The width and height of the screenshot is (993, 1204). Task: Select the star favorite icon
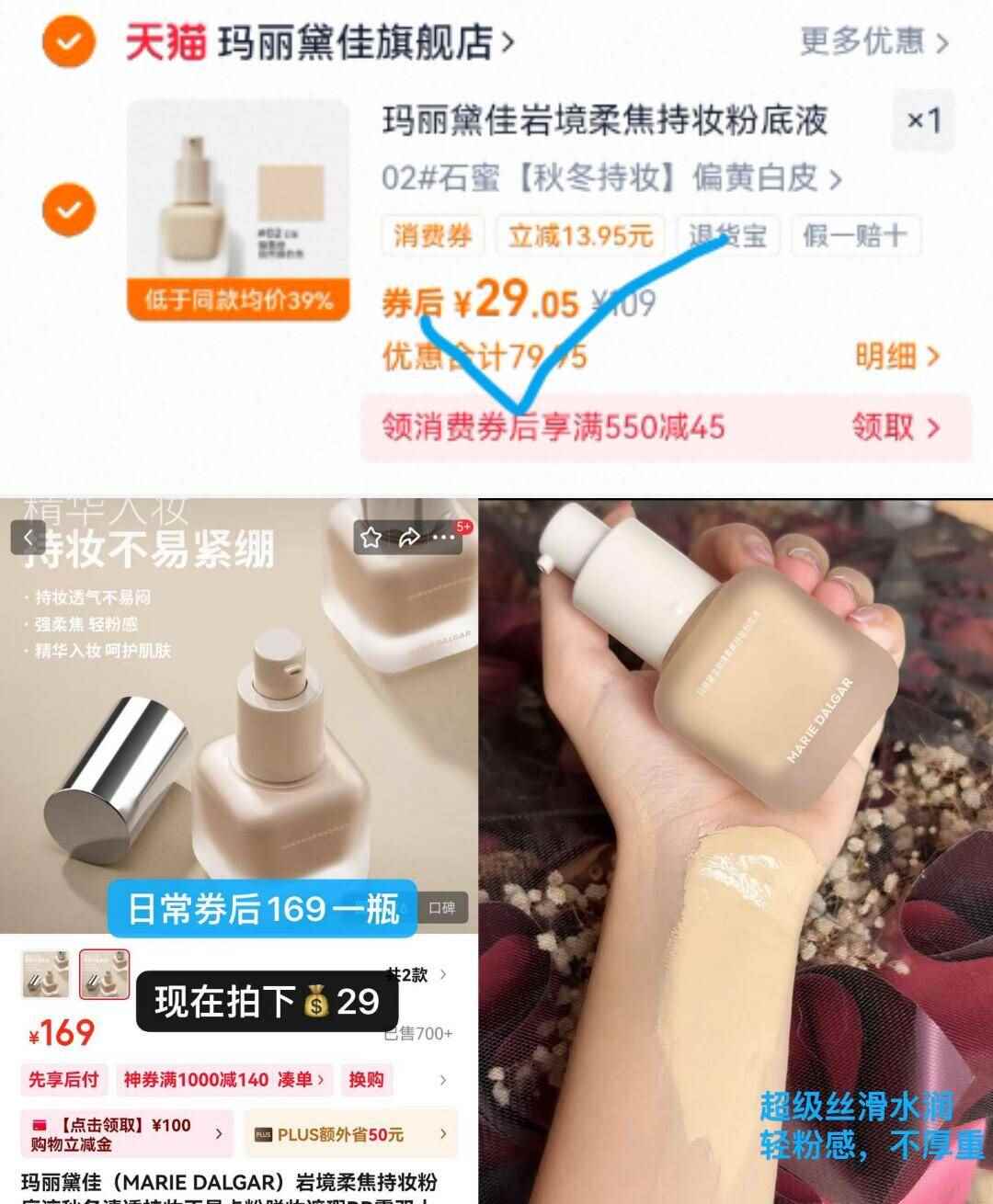pos(371,538)
